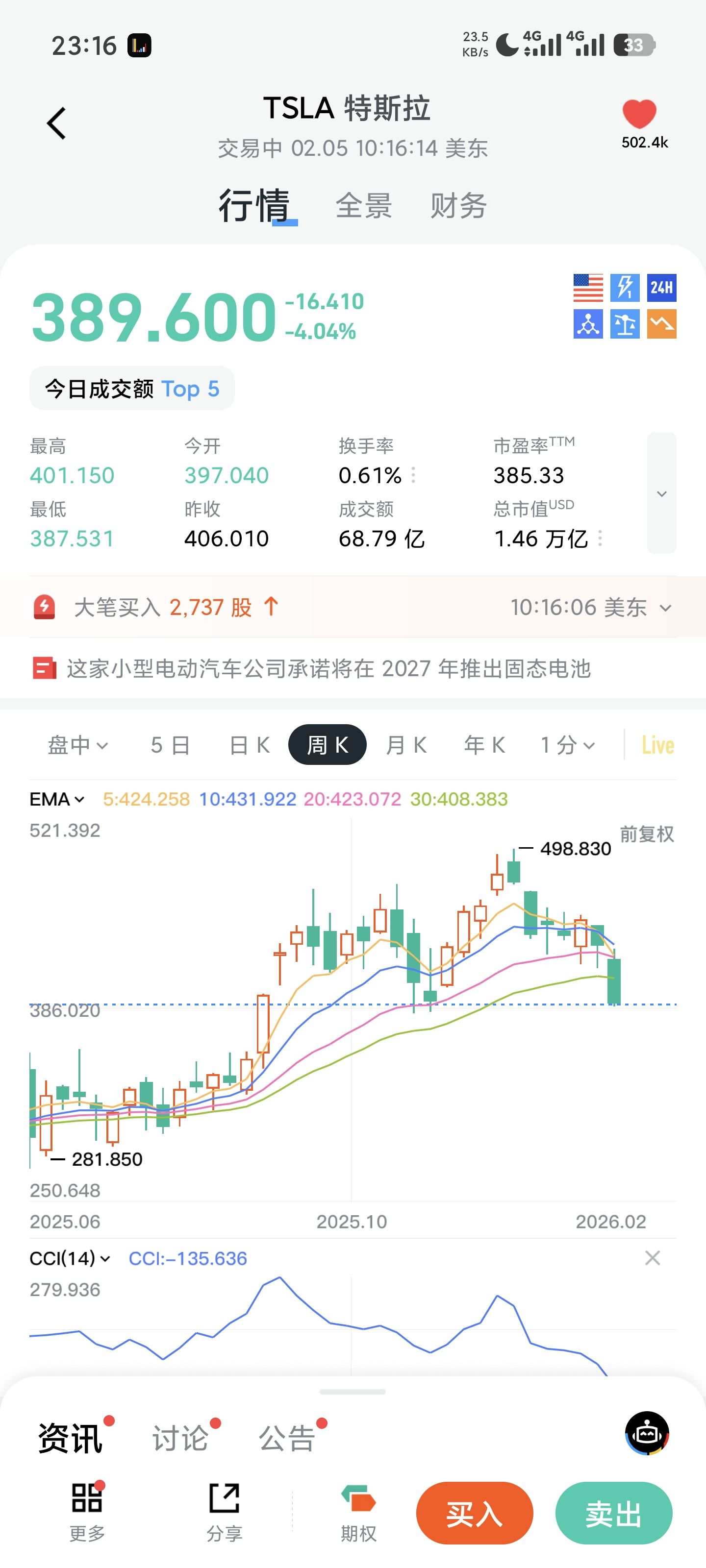Open the AI assistant robot icon
The image size is (706, 1568).
point(647,1433)
